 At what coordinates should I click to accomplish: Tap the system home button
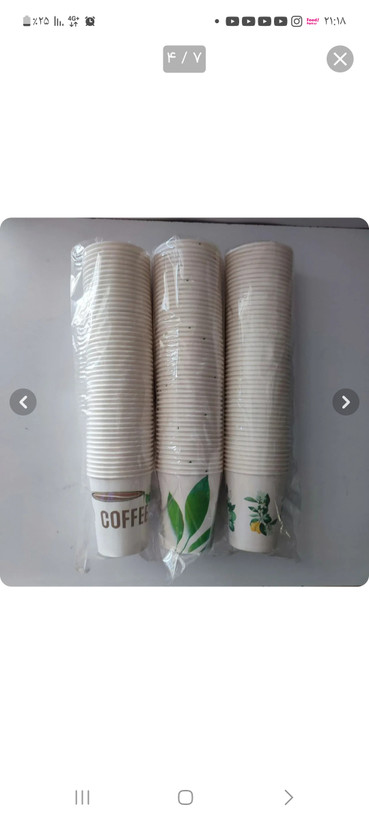tap(186, 797)
